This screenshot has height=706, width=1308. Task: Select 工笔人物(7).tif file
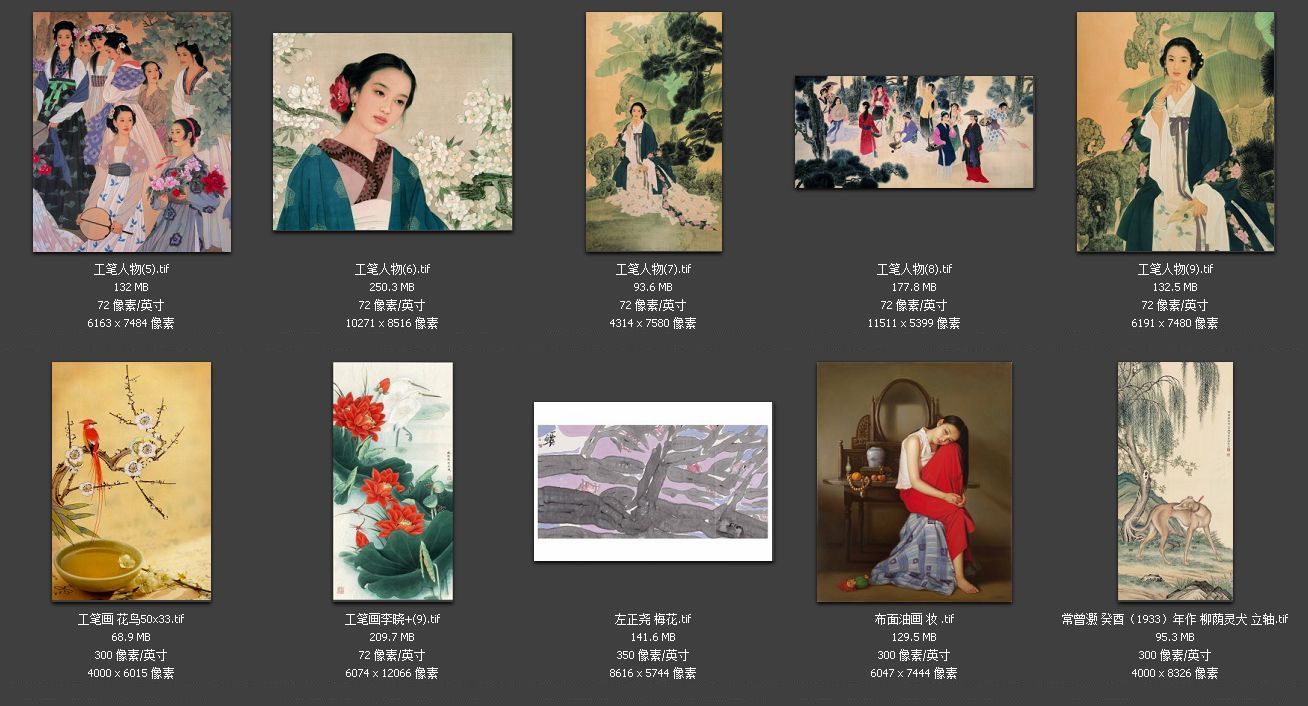(x=653, y=132)
